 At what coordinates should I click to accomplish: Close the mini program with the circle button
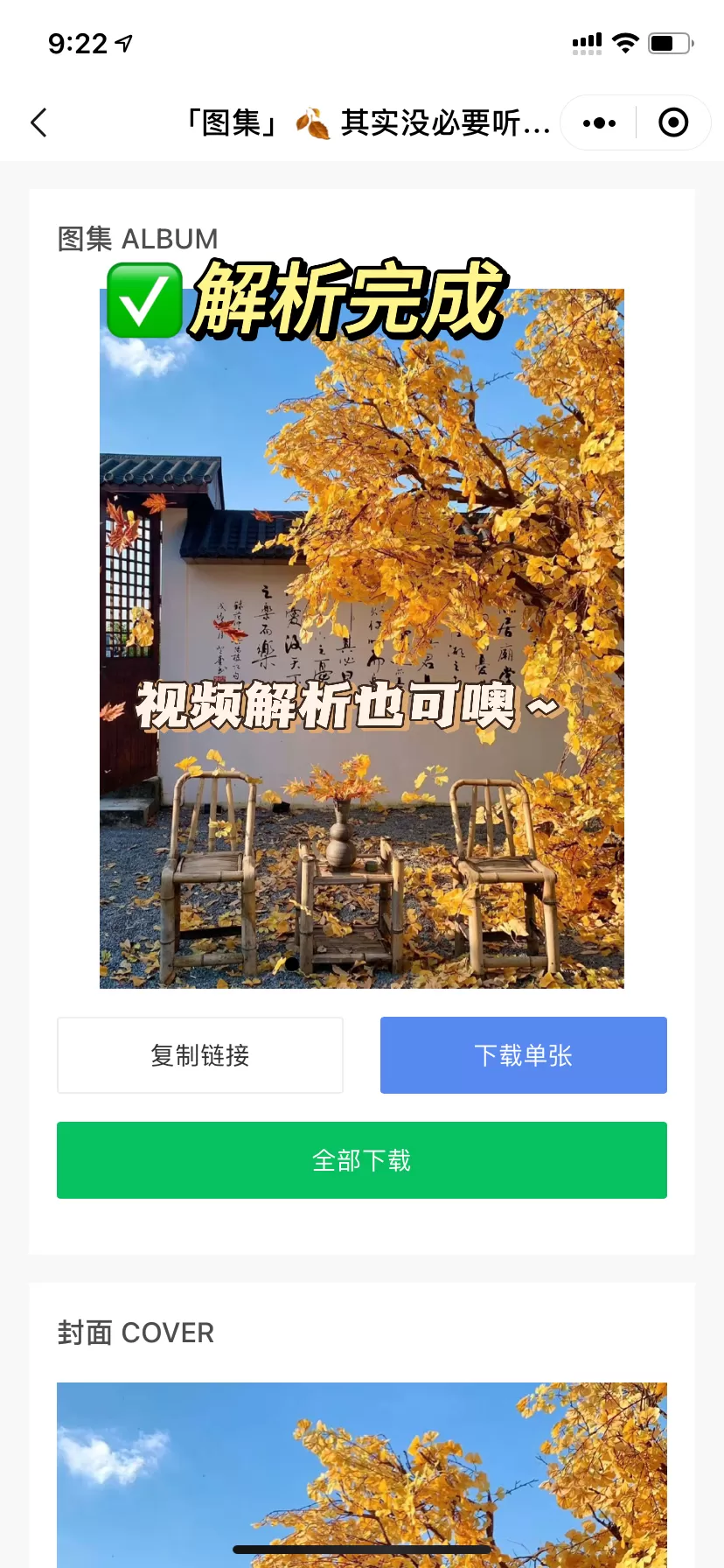[672, 122]
